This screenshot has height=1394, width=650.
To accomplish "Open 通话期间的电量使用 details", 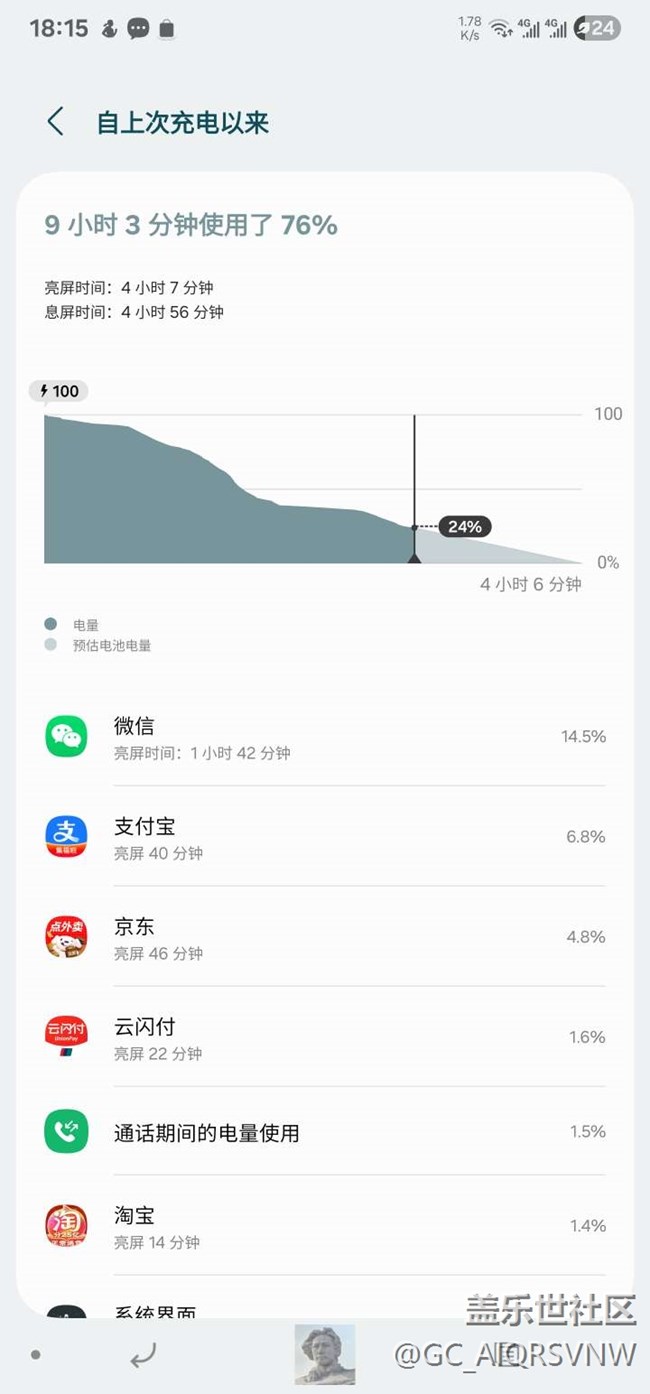I will (x=325, y=1131).
